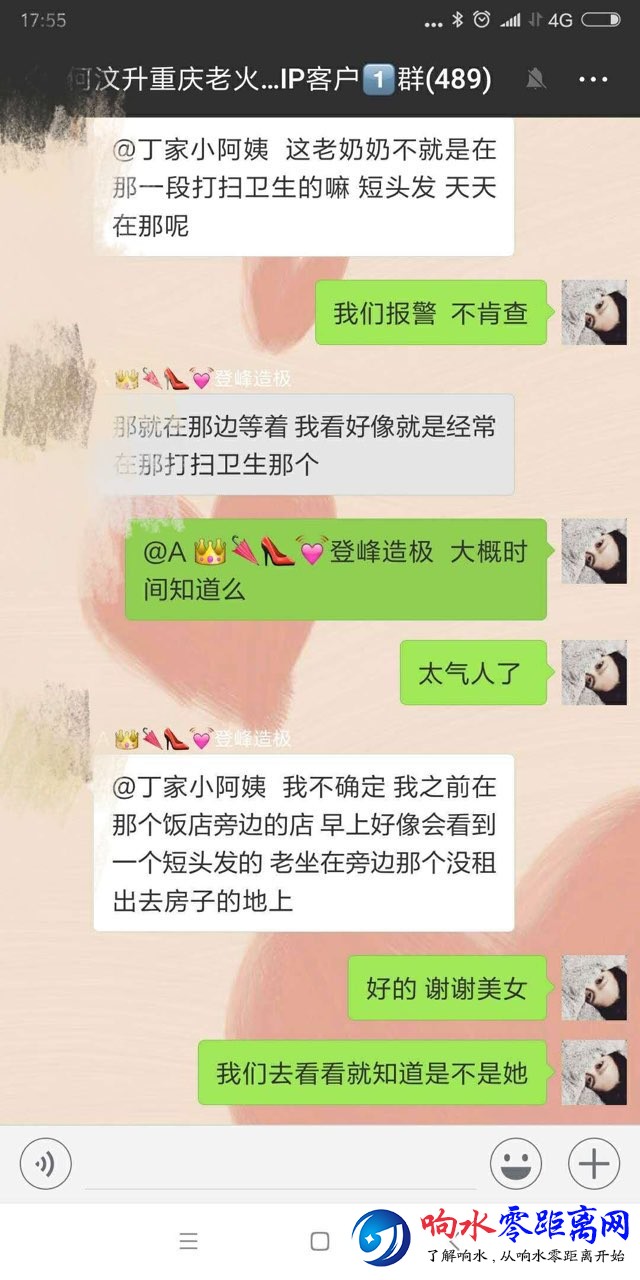The width and height of the screenshot is (640, 1280).
Task: Open sender avatar beside 我们去看看就知道是不是她
Action: 594,1073
